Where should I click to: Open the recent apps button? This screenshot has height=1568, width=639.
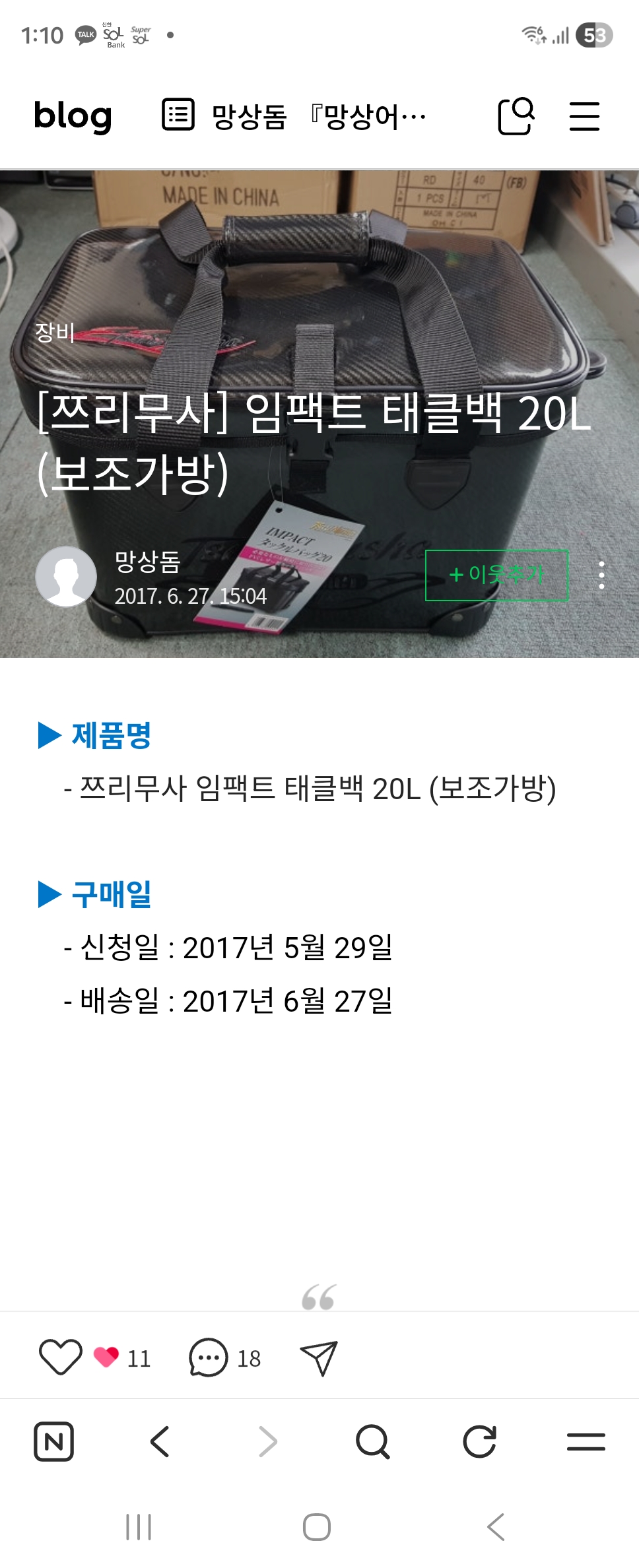139,1527
